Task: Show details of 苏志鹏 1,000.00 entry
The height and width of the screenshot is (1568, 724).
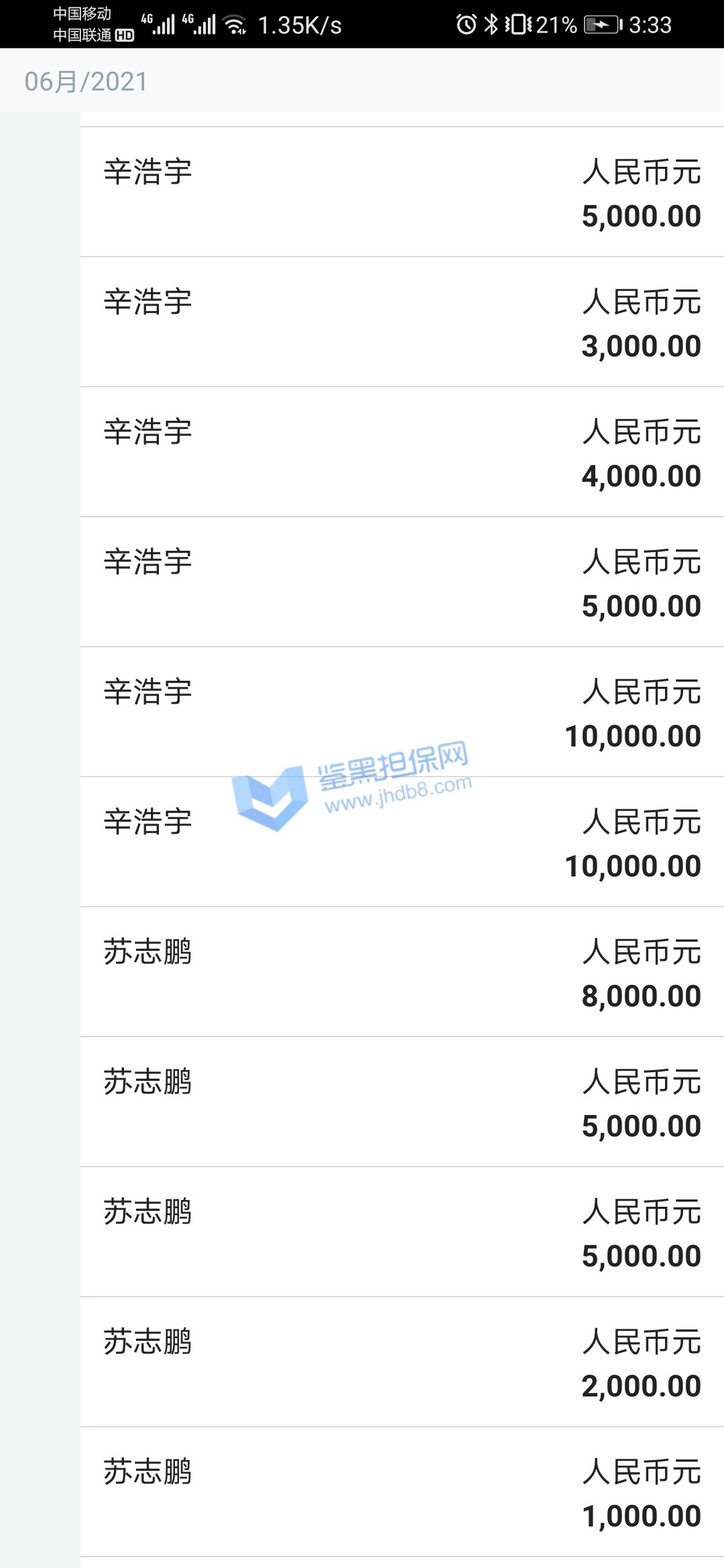Action: coord(402,1492)
